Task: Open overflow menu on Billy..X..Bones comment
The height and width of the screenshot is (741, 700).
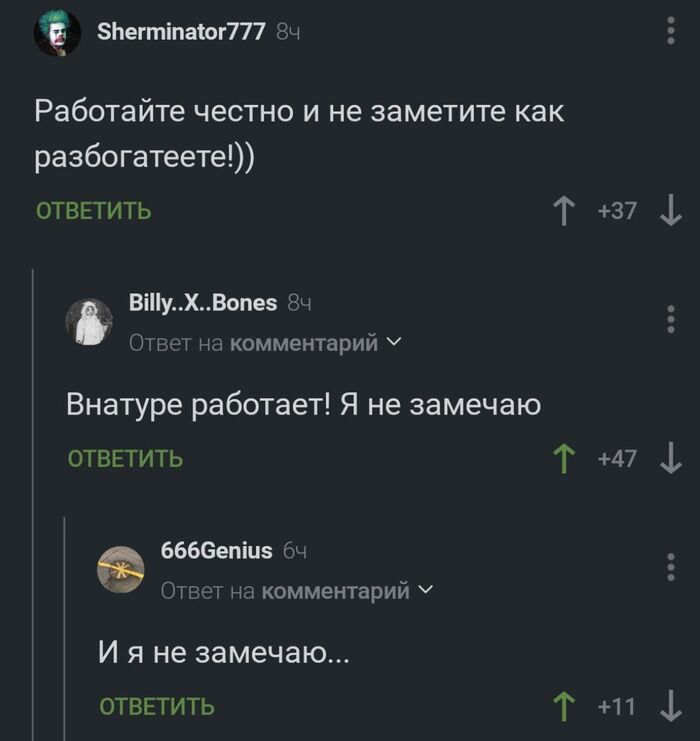Action: tap(671, 318)
